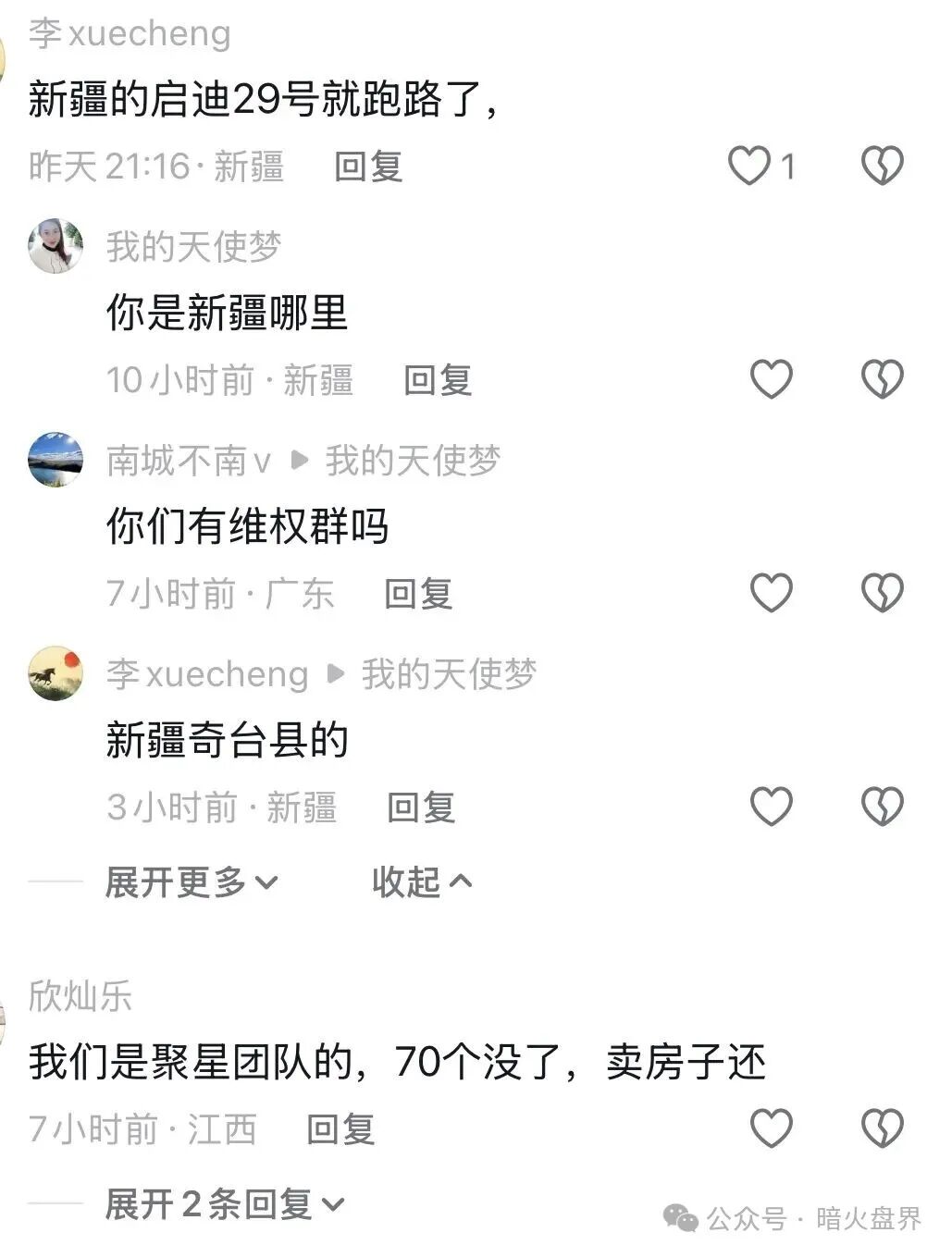The image size is (952, 1257).
Task: Toggle dislike on the 新疆奇台县的 reply
Action: coord(881,806)
